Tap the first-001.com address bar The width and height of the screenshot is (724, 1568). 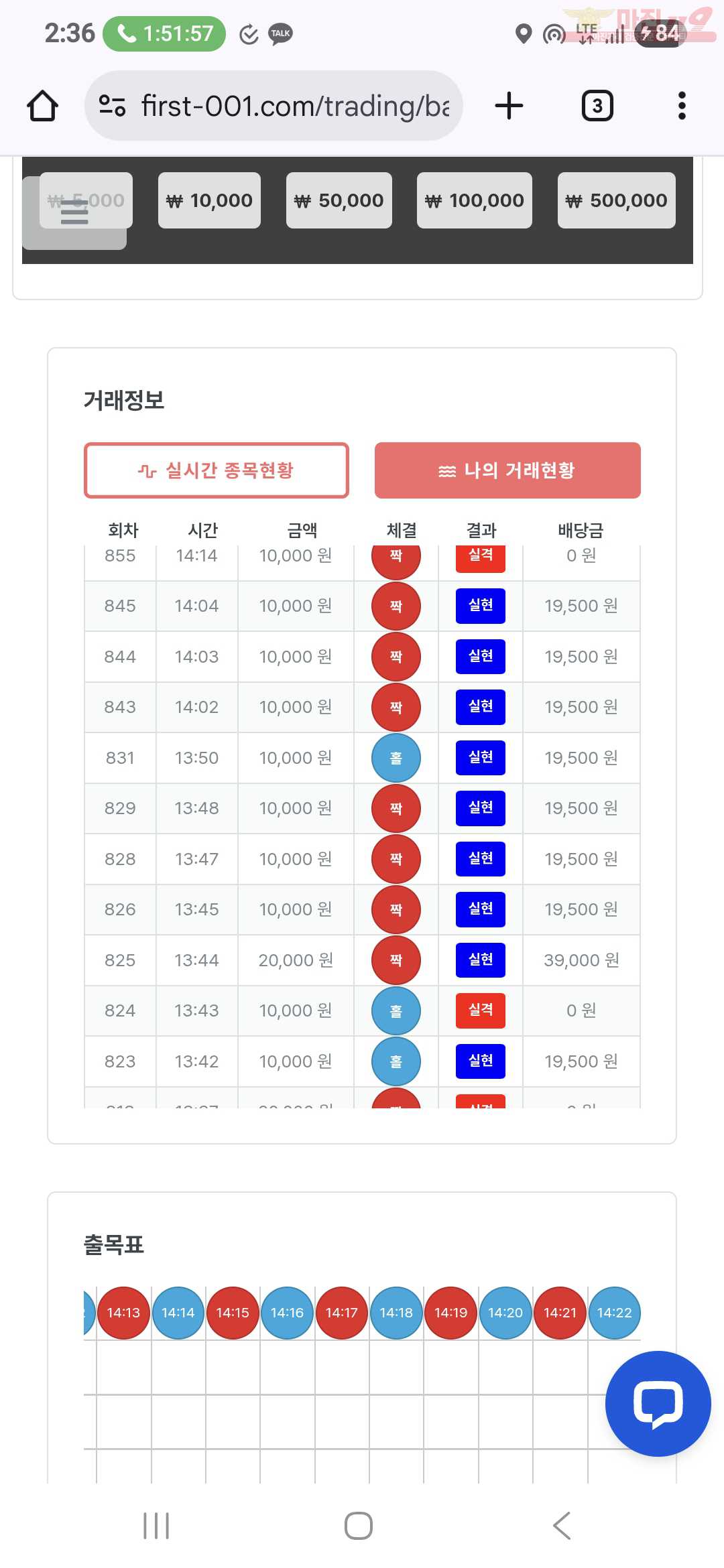coord(274,106)
